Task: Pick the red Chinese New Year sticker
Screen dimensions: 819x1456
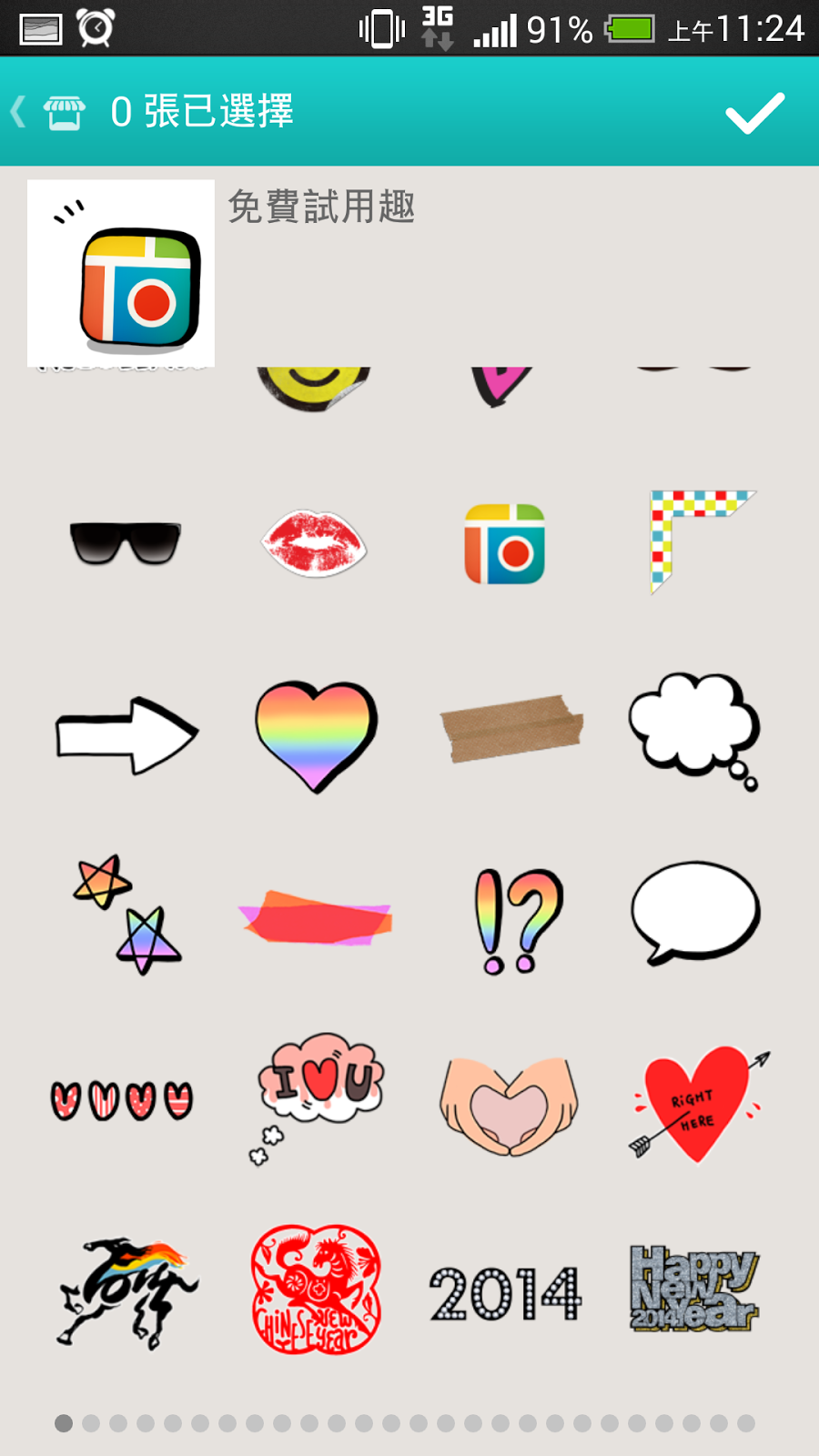Action: (315, 1289)
